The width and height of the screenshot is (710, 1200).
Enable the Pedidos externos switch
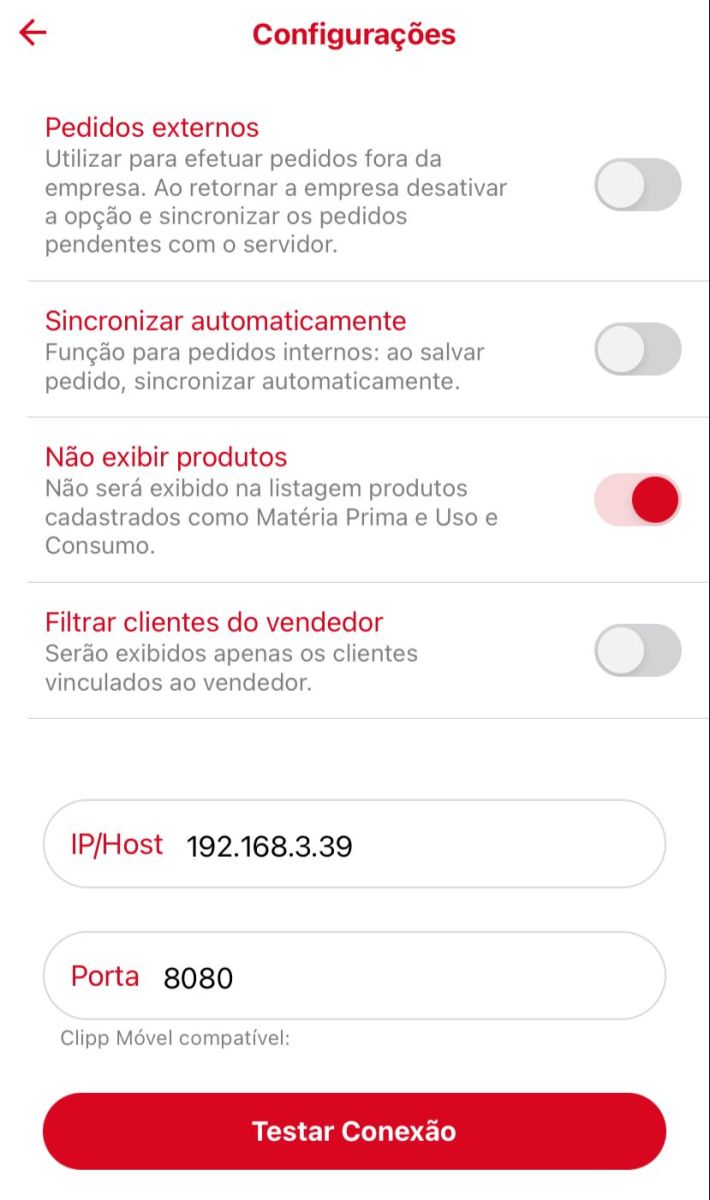[637, 185]
